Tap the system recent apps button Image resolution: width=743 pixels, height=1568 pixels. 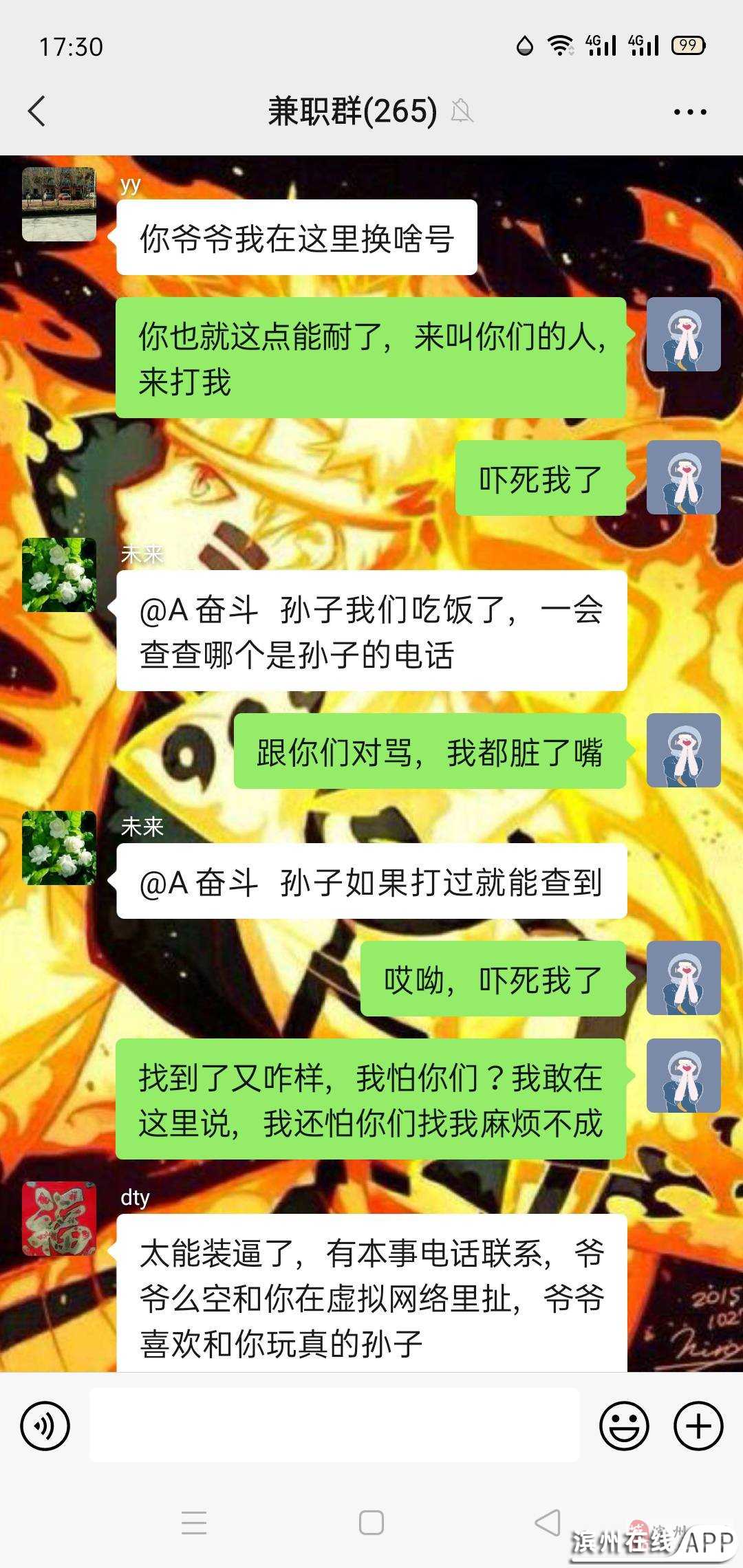[x=194, y=1523]
